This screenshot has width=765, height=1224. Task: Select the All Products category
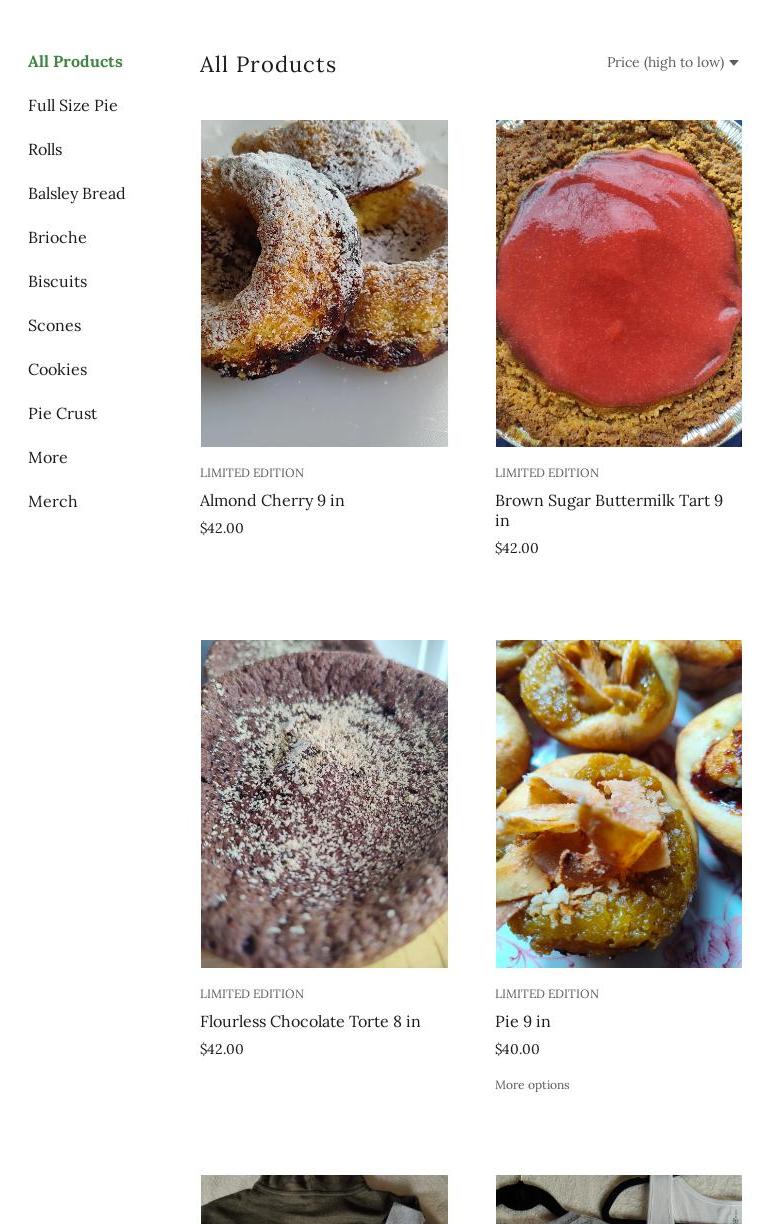[x=75, y=62]
